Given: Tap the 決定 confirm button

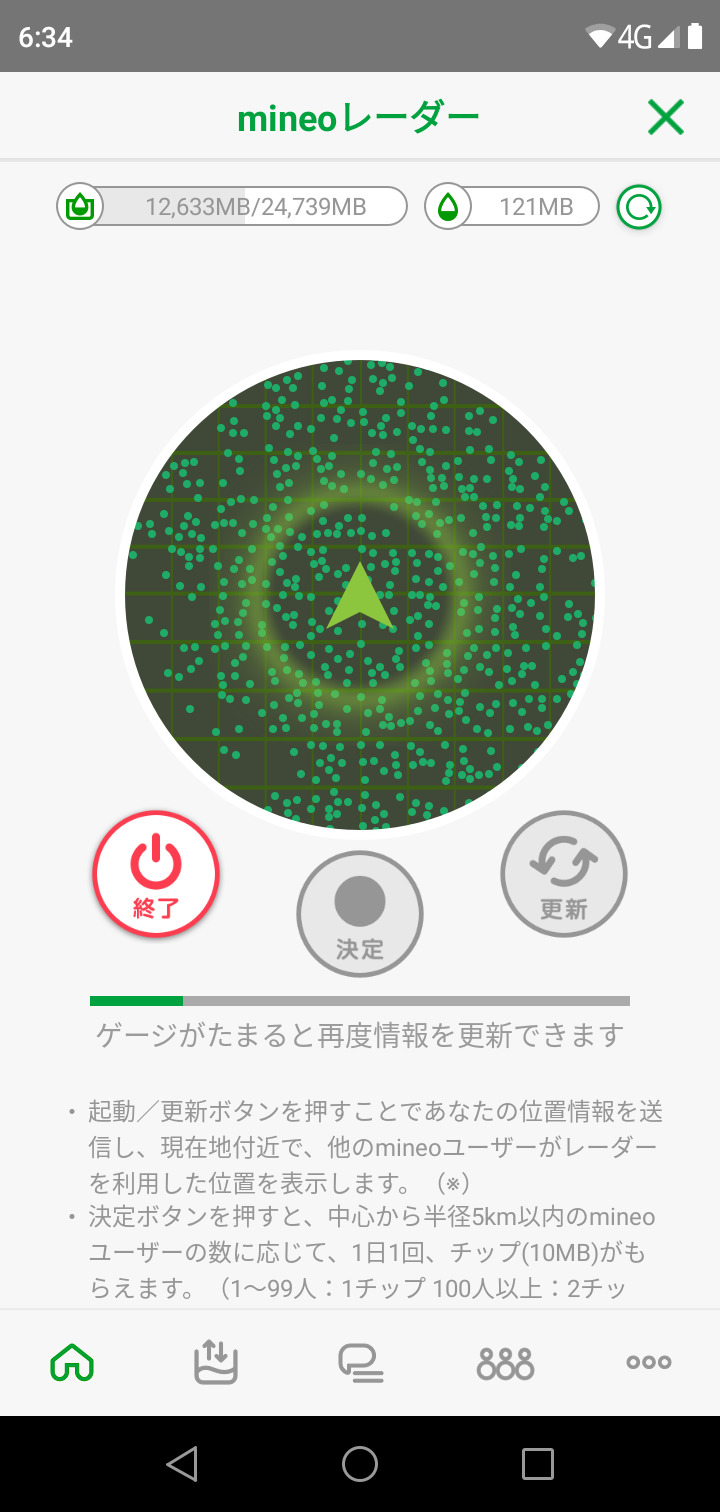Looking at the screenshot, I should click(x=360, y=914).
